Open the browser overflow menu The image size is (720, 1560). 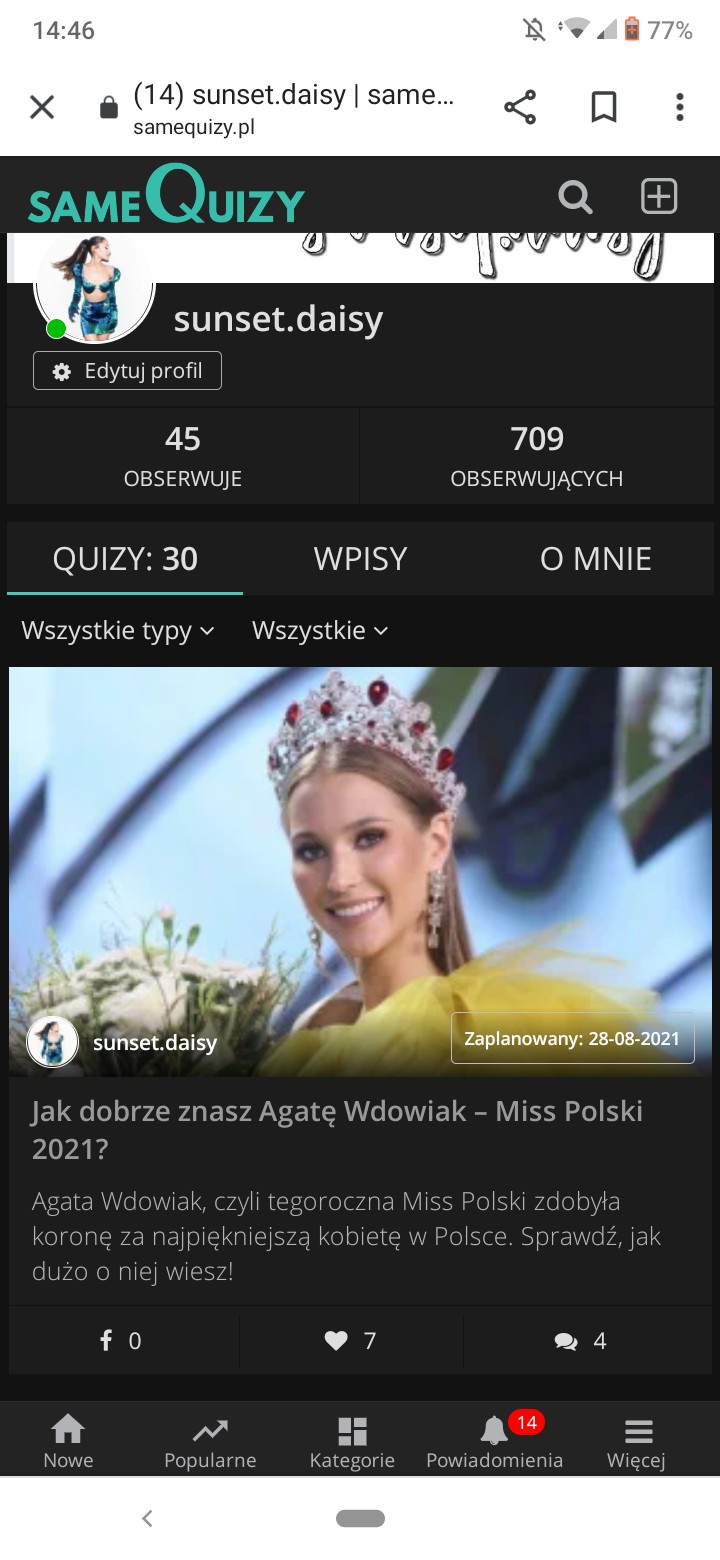[x=680, y=107]
